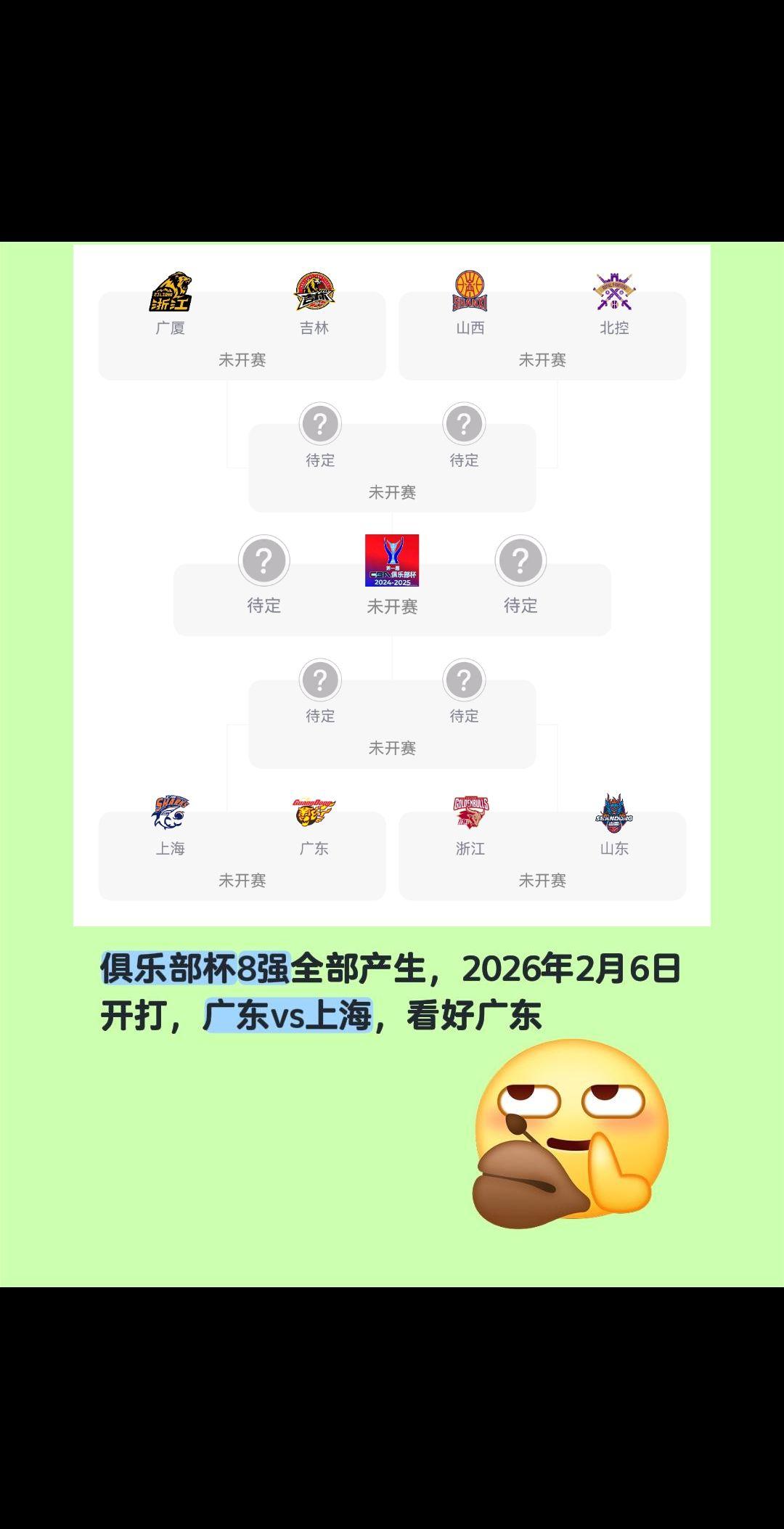Select the Shanghai Sharks logo

[x=168, y=812]
